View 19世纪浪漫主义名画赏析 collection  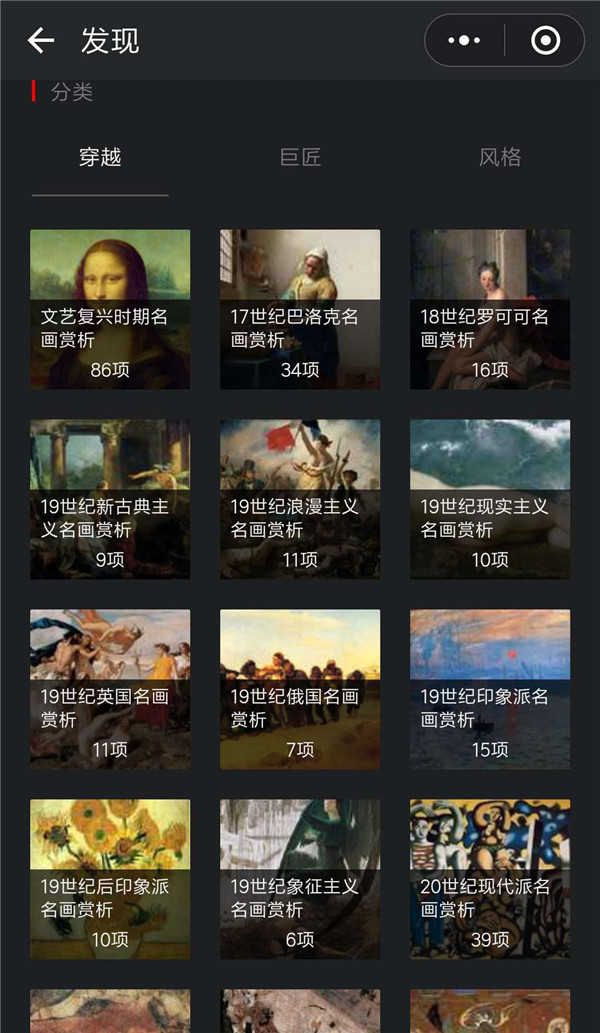click(300, 499)
